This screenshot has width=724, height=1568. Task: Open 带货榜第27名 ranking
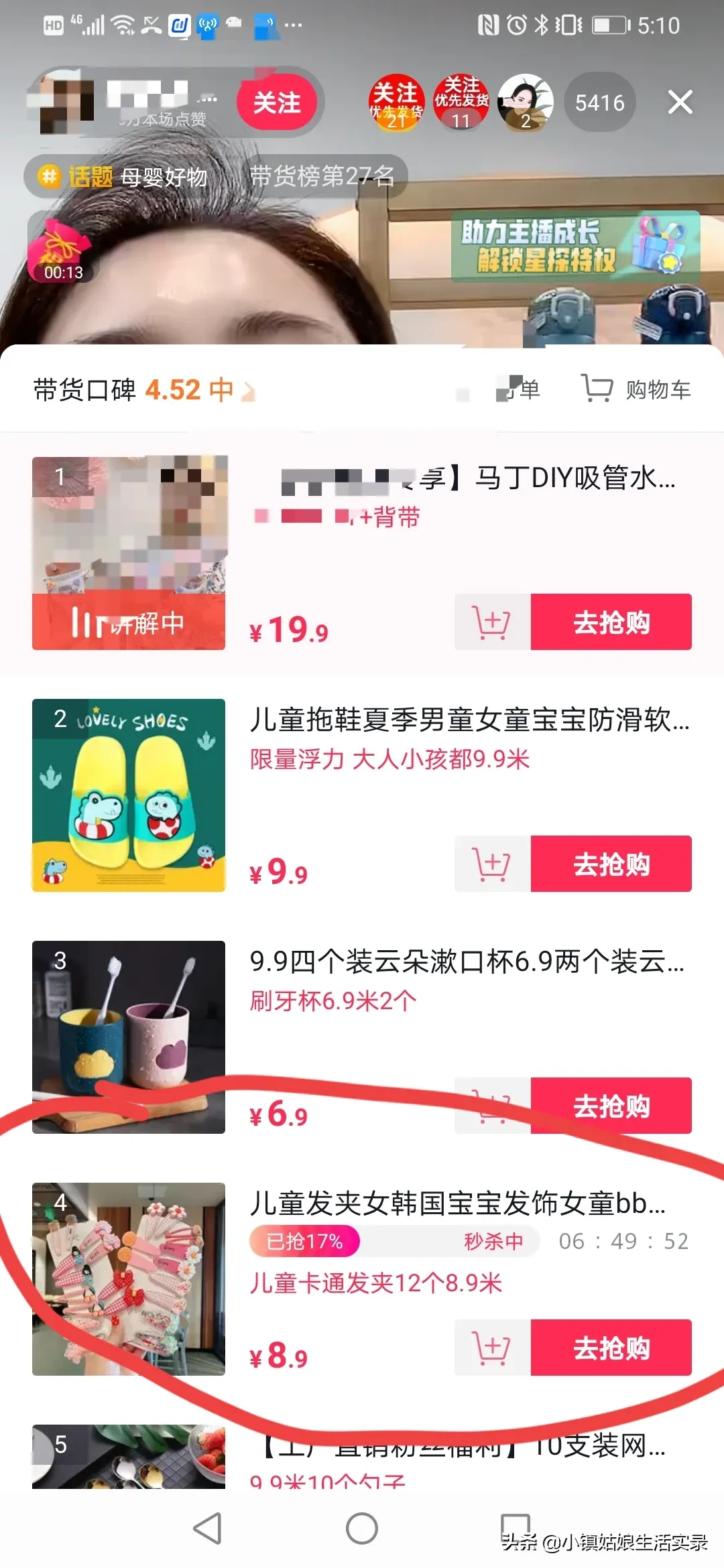322,176
